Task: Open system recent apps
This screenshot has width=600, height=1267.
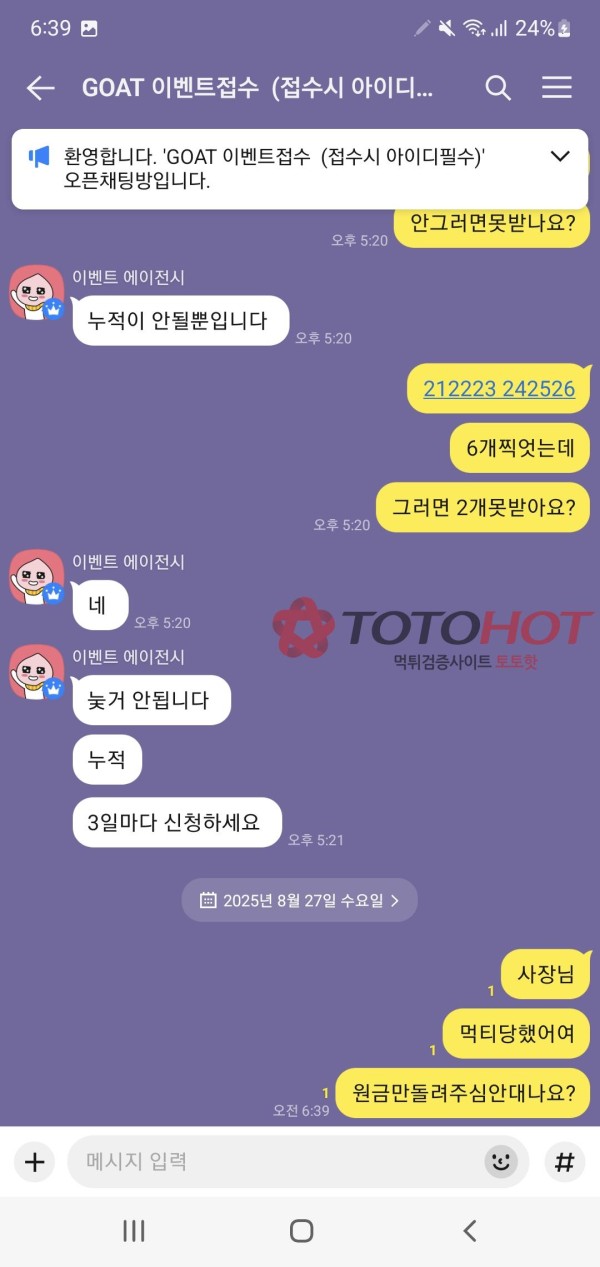Action: 134,1231
